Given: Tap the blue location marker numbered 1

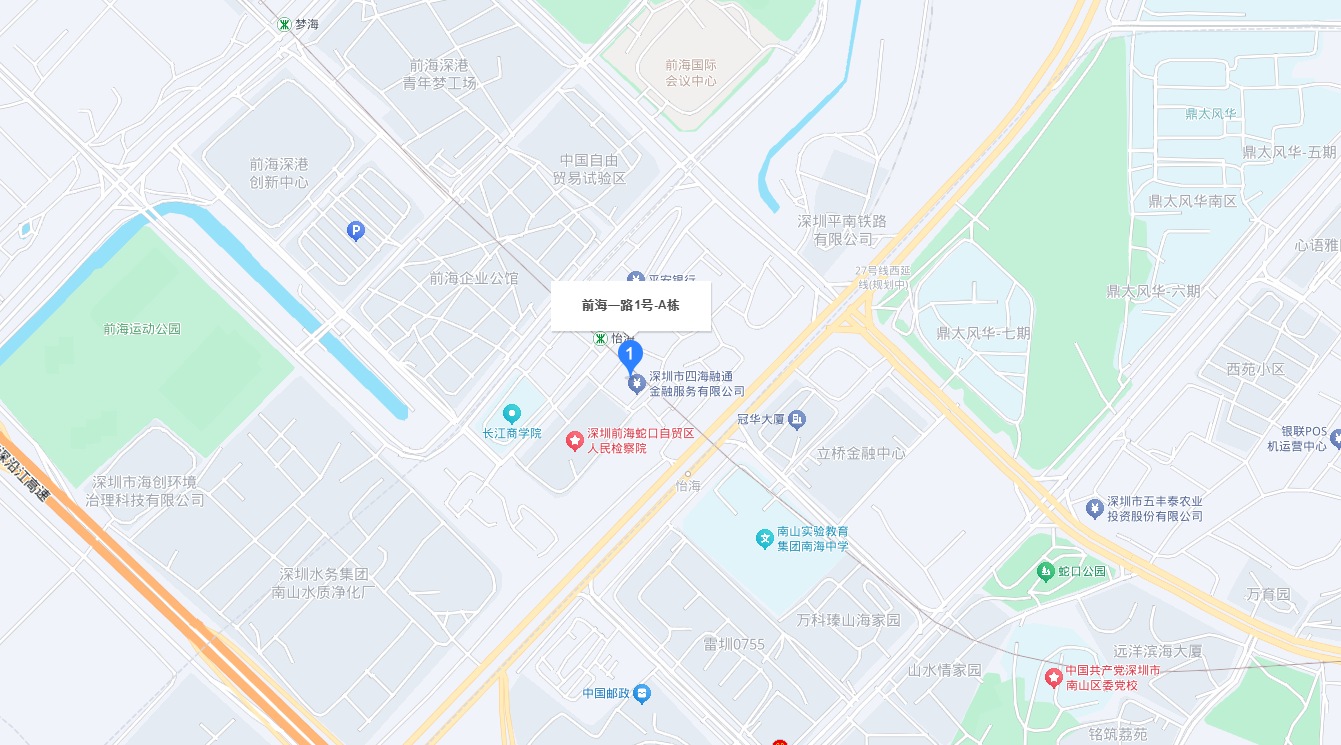Looking at the screenshot, I should [x=630, y=353].
